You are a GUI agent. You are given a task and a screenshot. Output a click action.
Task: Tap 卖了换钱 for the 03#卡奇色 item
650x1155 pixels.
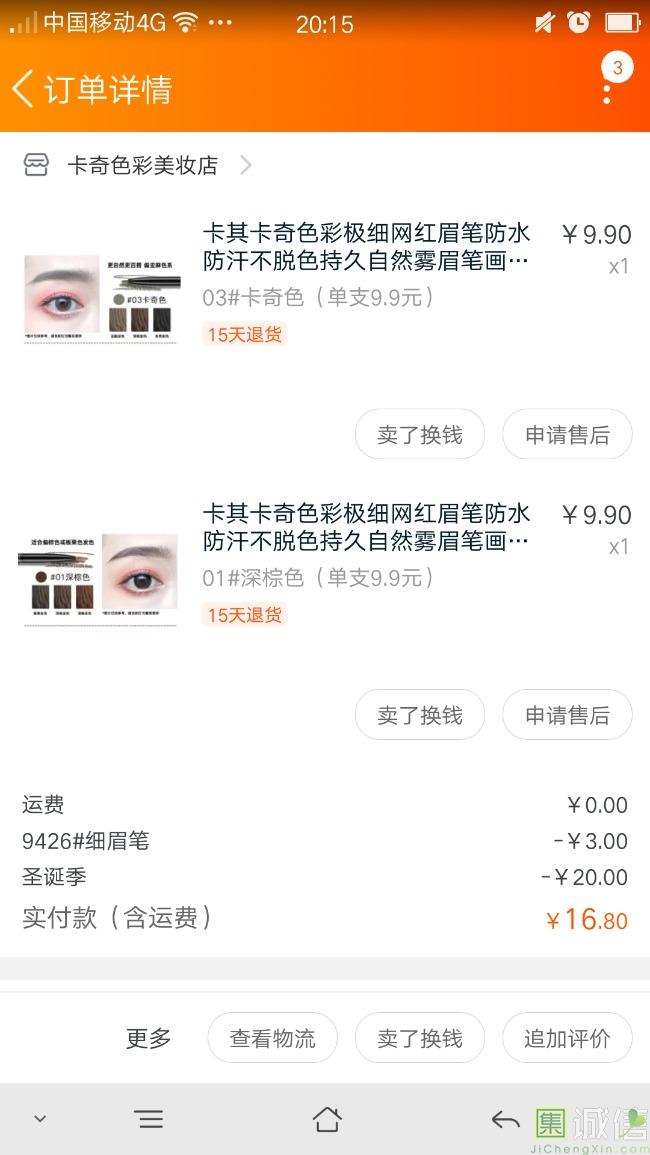tap(420, 435)
